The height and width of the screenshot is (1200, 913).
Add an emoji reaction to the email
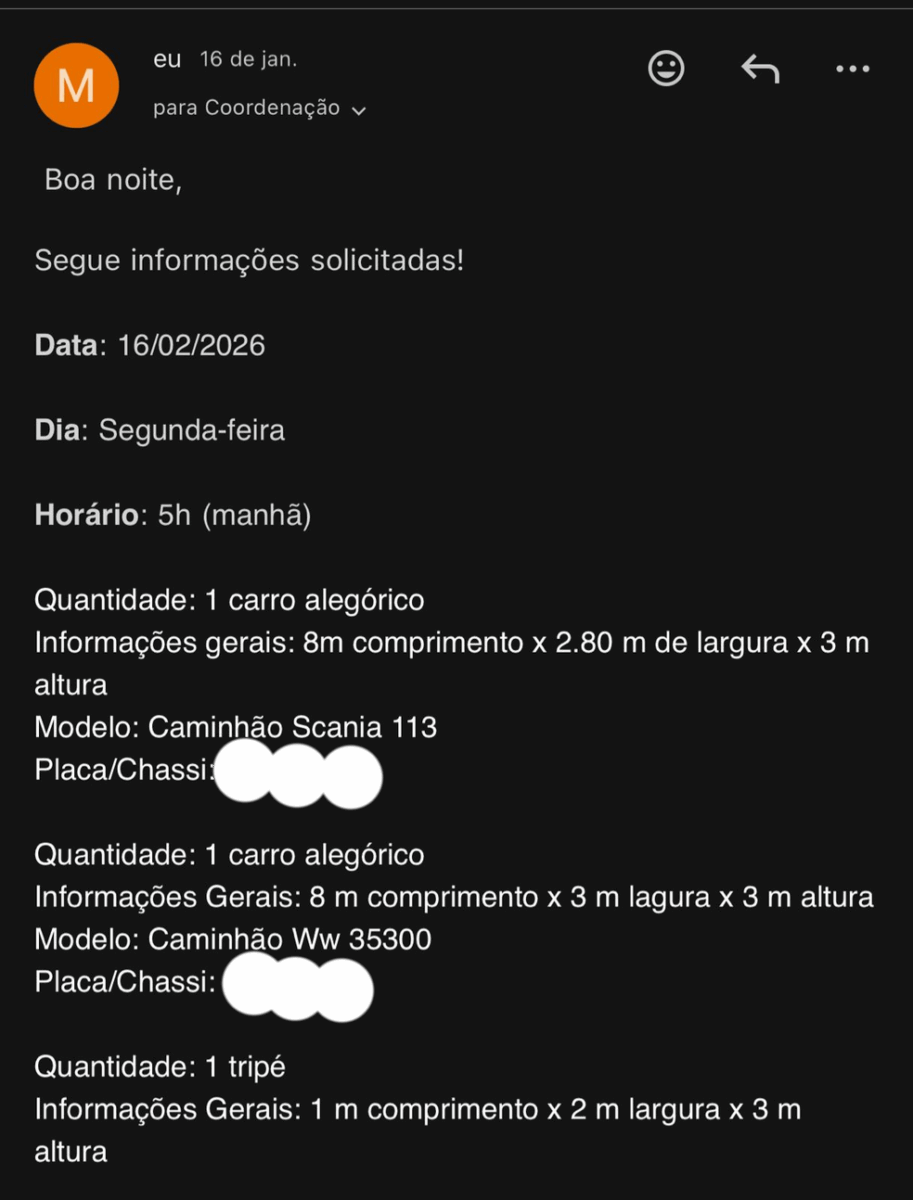click(x=667, y=69)
